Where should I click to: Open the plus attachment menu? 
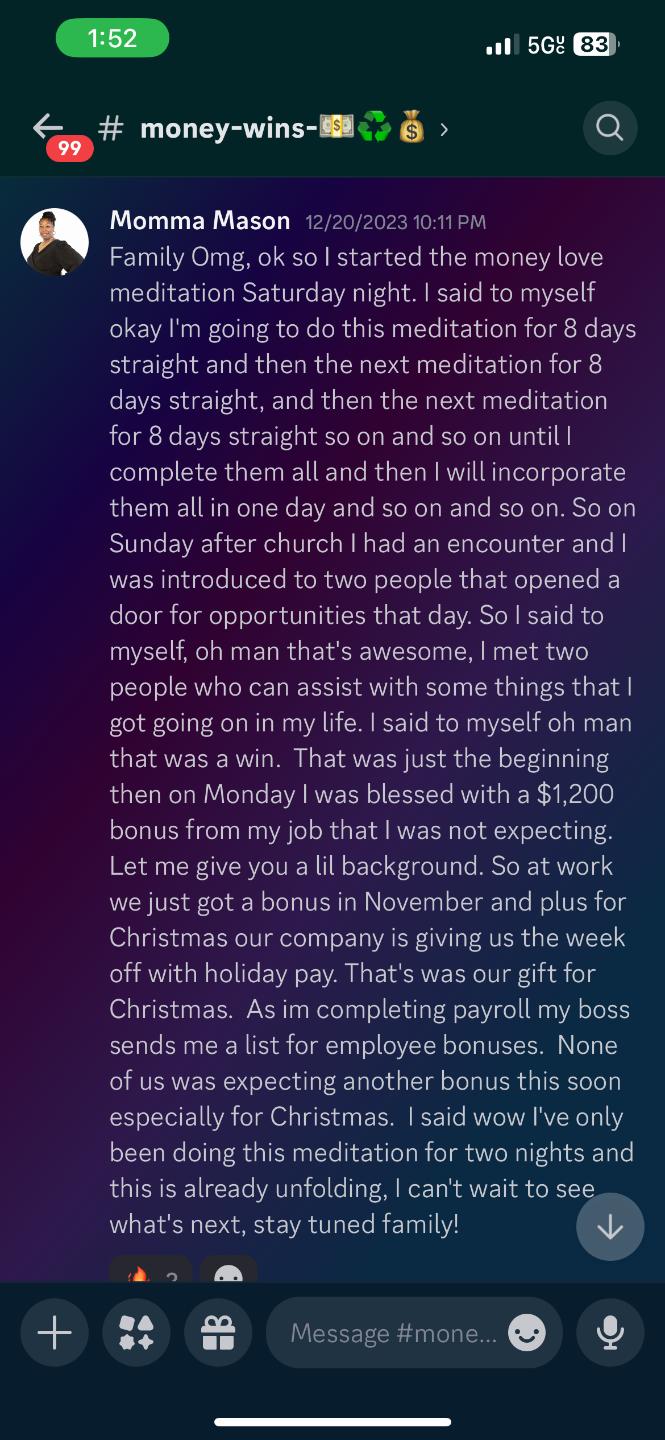coord(54,1333)
